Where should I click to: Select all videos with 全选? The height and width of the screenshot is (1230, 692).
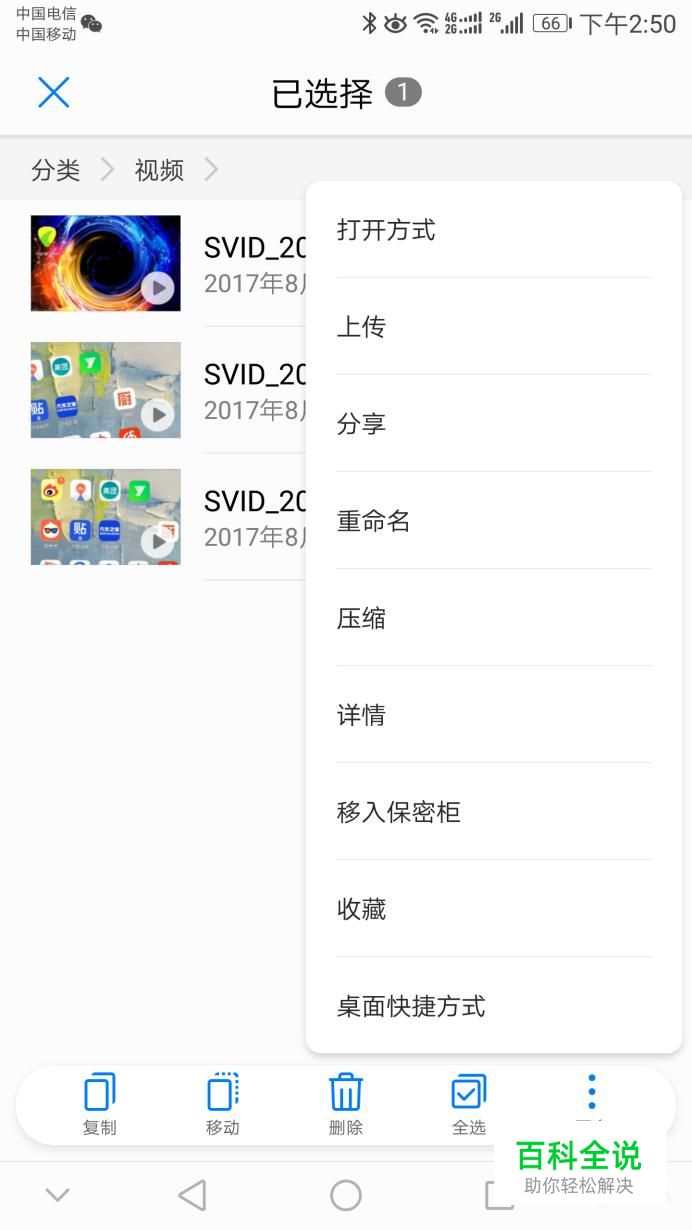[469, 1104]
